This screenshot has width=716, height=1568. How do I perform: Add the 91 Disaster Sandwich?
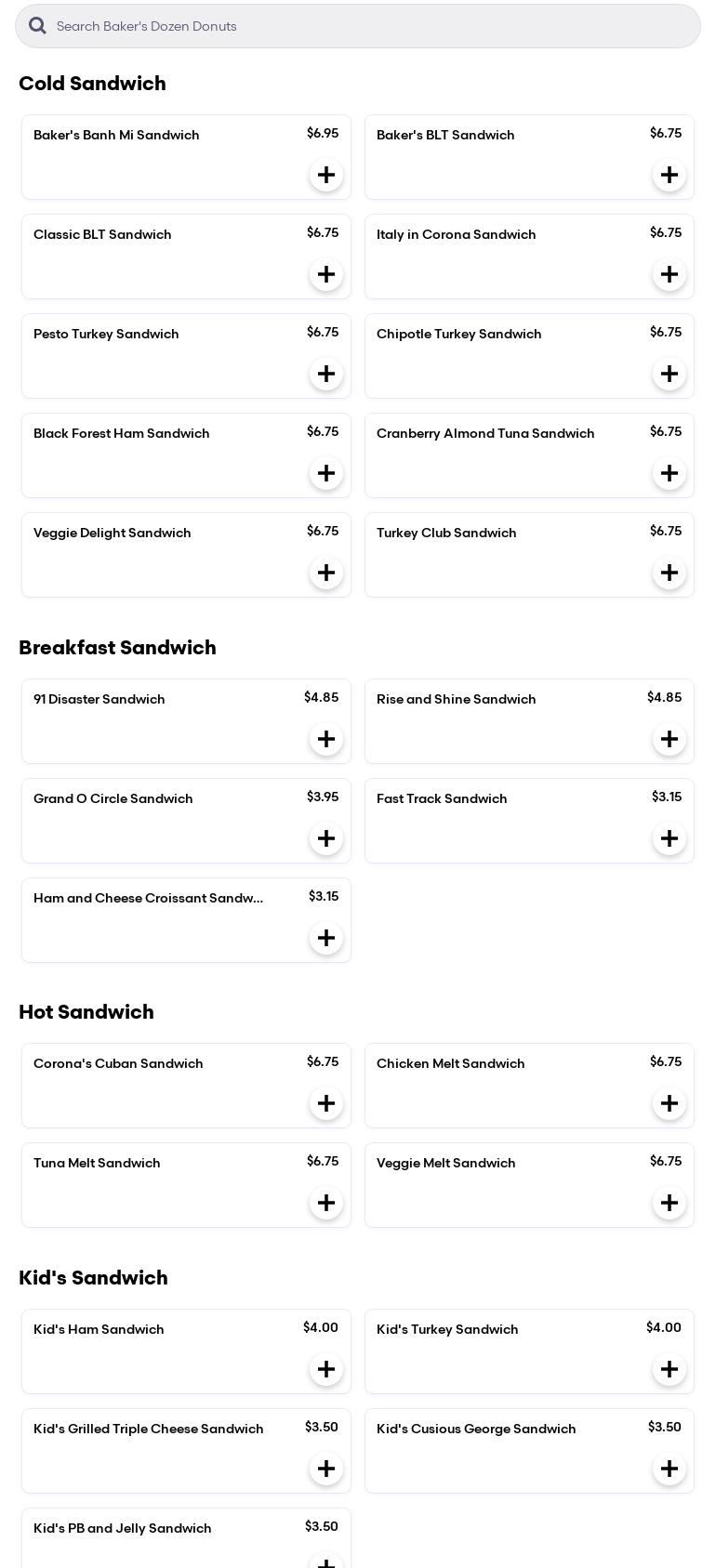pos(326,738)
